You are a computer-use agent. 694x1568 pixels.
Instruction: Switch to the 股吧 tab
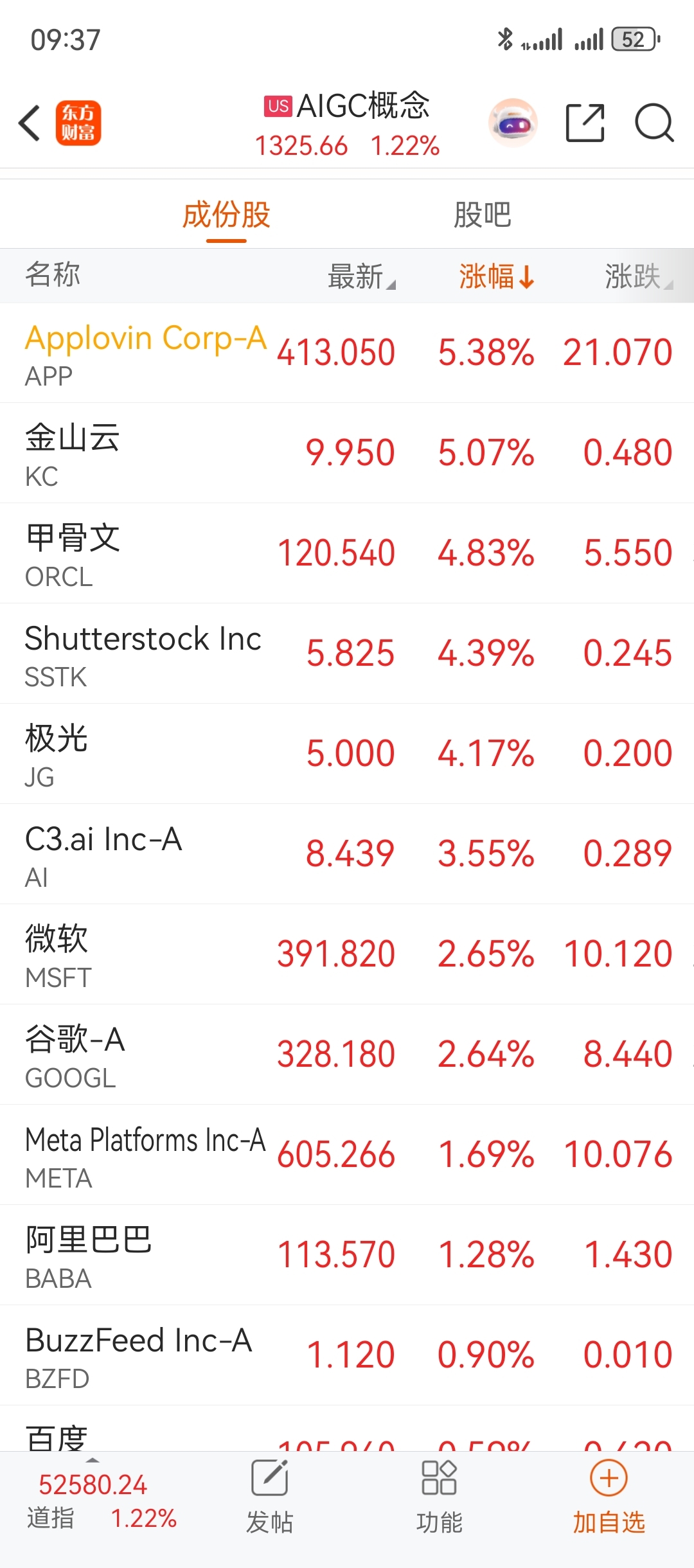482,215
